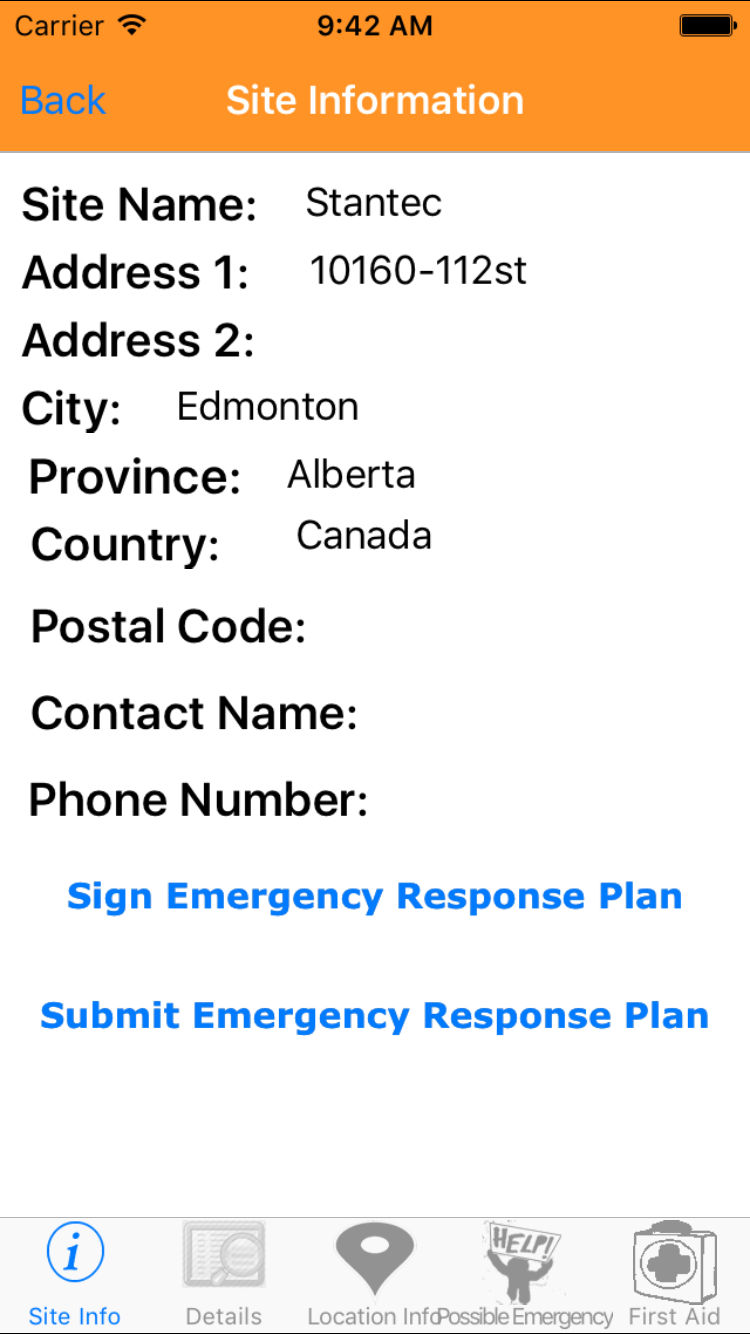
Task: Tap Sign Emergency Response Plan
Action: pos(374,896)
